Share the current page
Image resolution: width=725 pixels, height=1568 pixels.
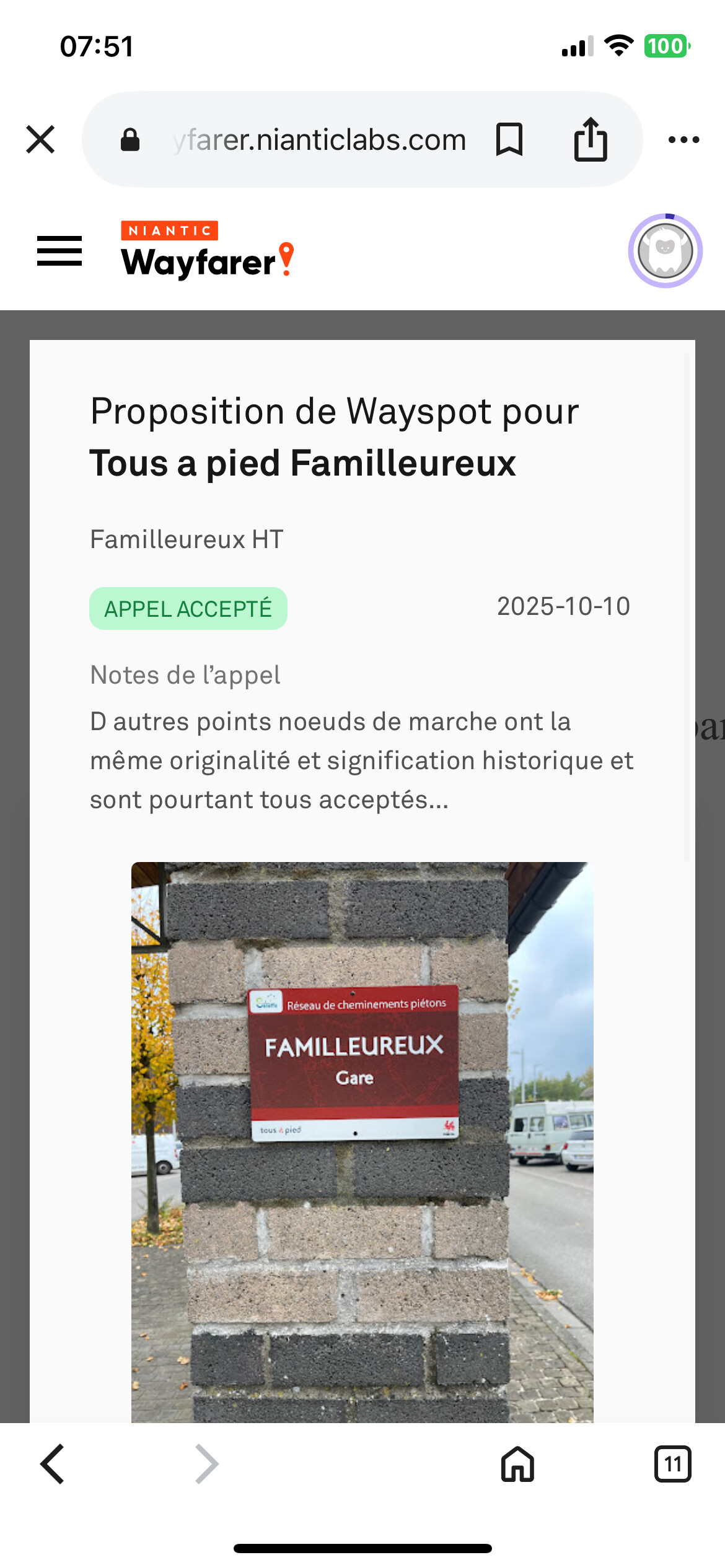click(x=591, y=139)
